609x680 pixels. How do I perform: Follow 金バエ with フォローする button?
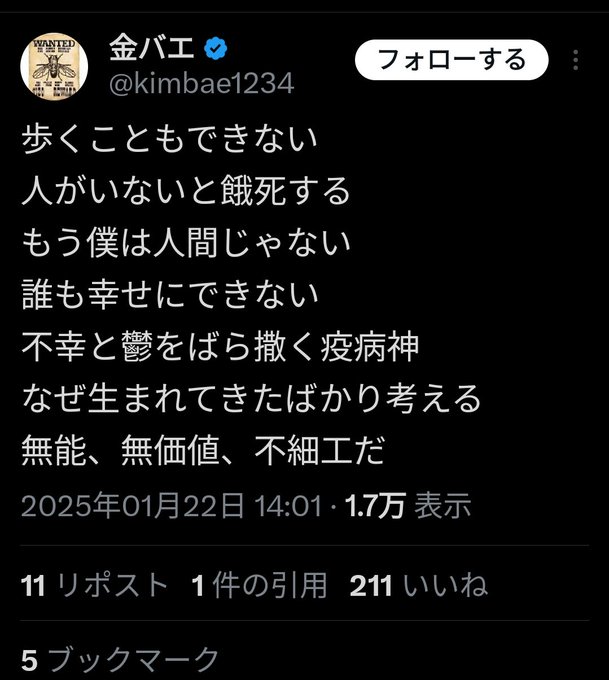(x=452, y=60)
